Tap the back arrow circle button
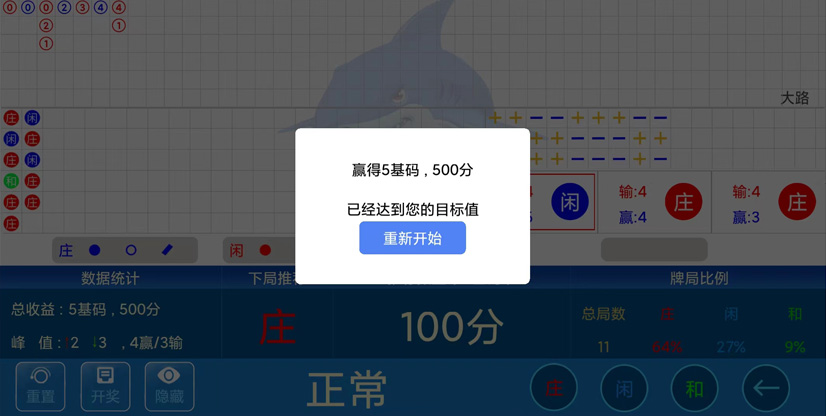The width and height of the screenshot is (826, 416). [766, 388]
